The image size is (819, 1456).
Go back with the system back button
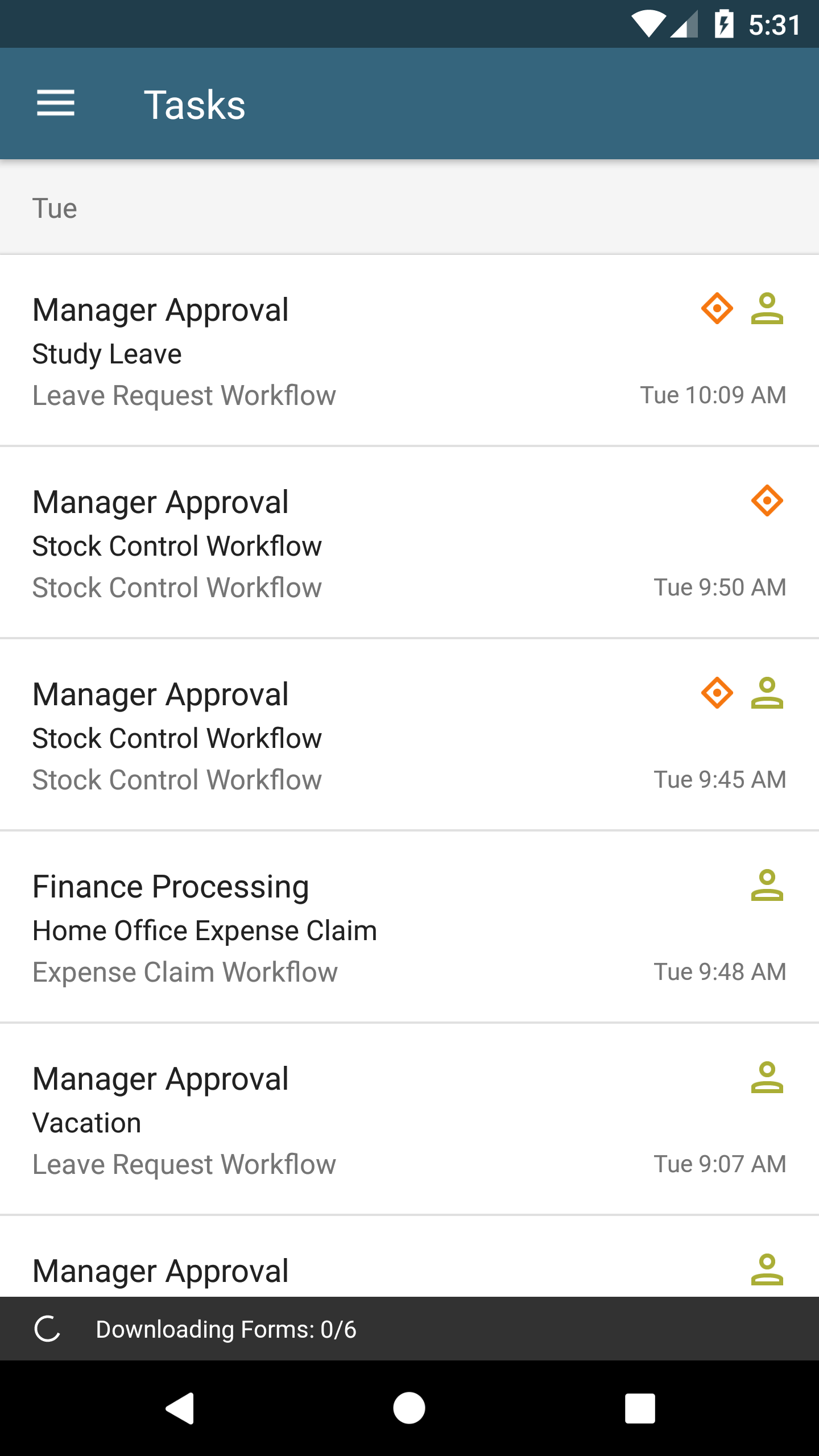tap(180, 1408)
